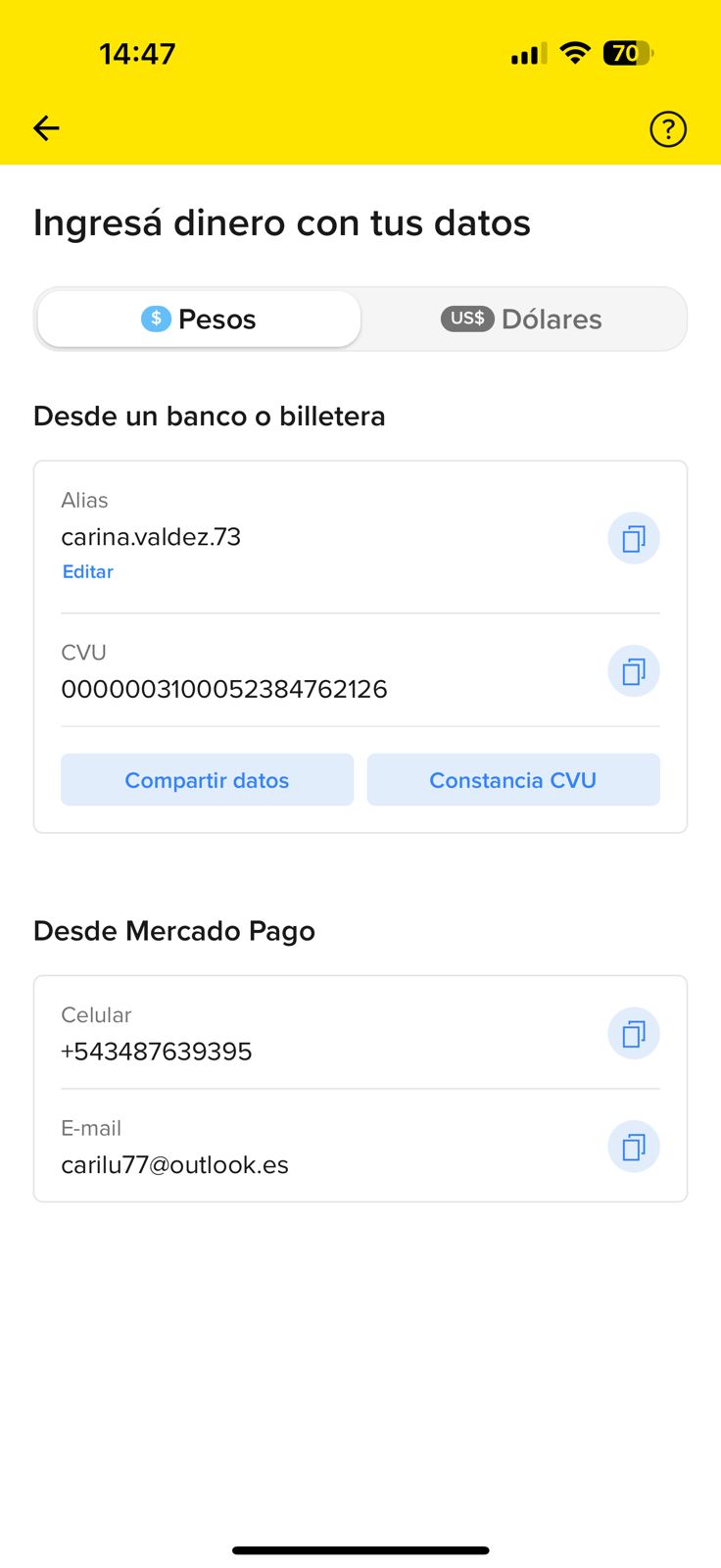Go back with the arrow icon
This screenshot has height=1568, width=721.
pyautogui.click(x=46, y=128)
